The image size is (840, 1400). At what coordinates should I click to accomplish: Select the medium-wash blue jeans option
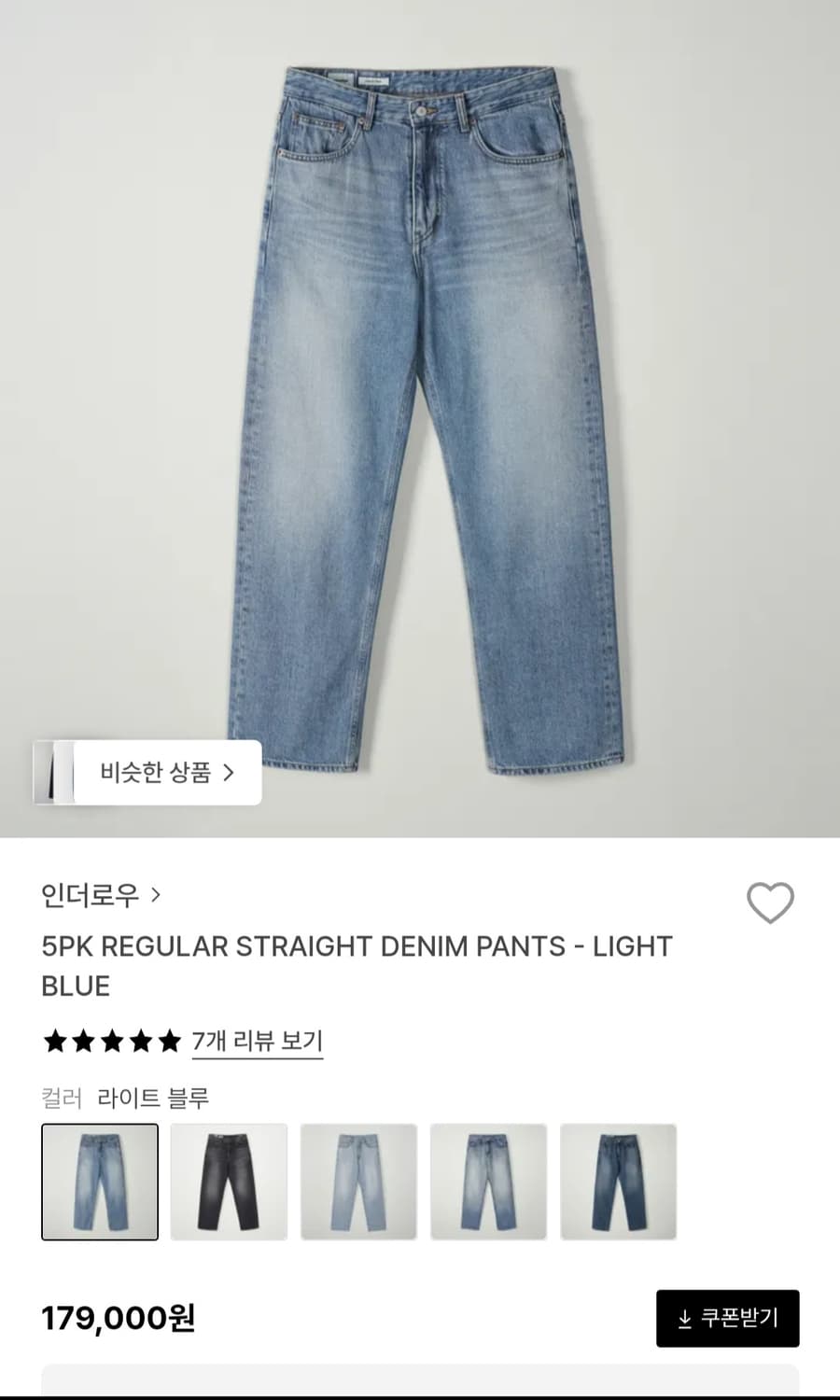[x=488, y=1181]
